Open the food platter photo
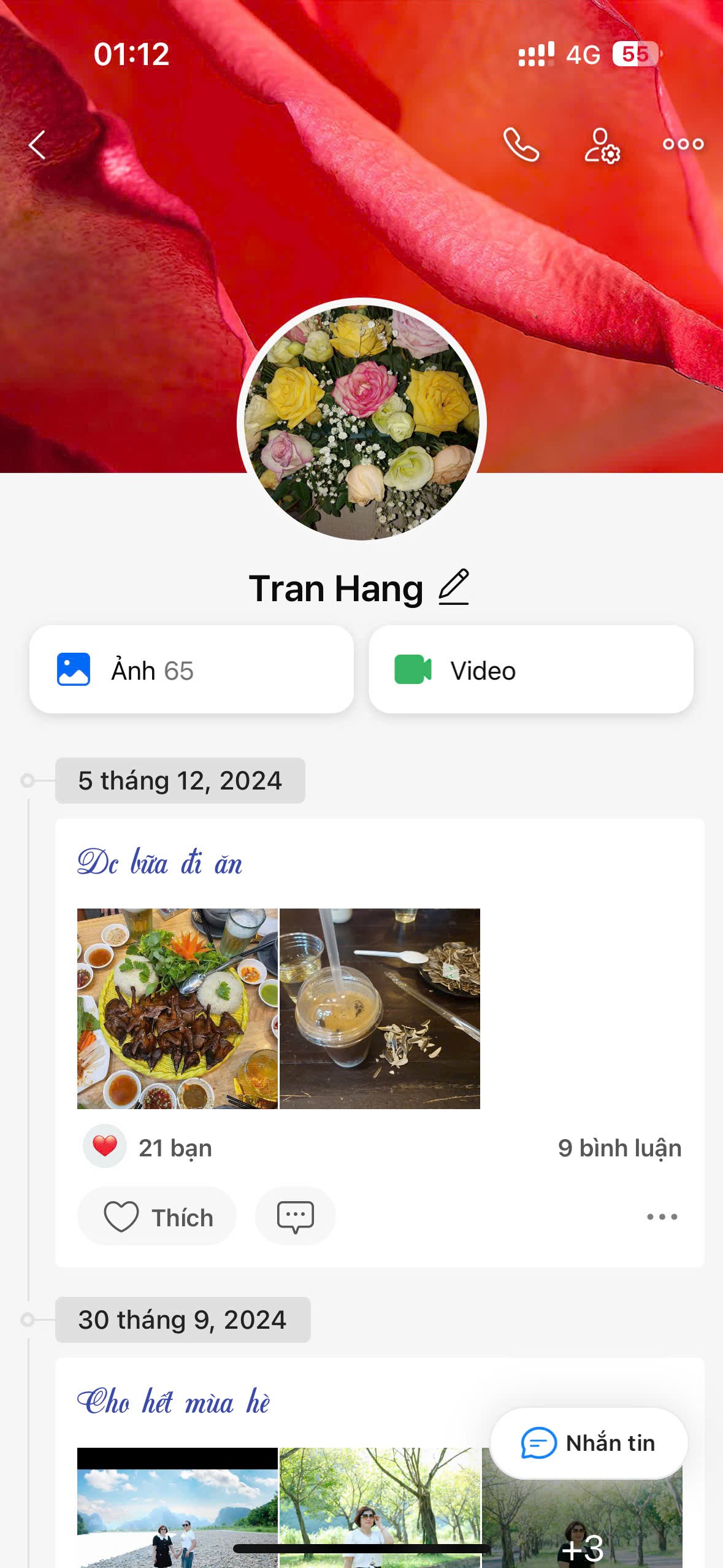Image resolution: width=723 pixels, height=1568 pixels. [x=177, y=1009]
